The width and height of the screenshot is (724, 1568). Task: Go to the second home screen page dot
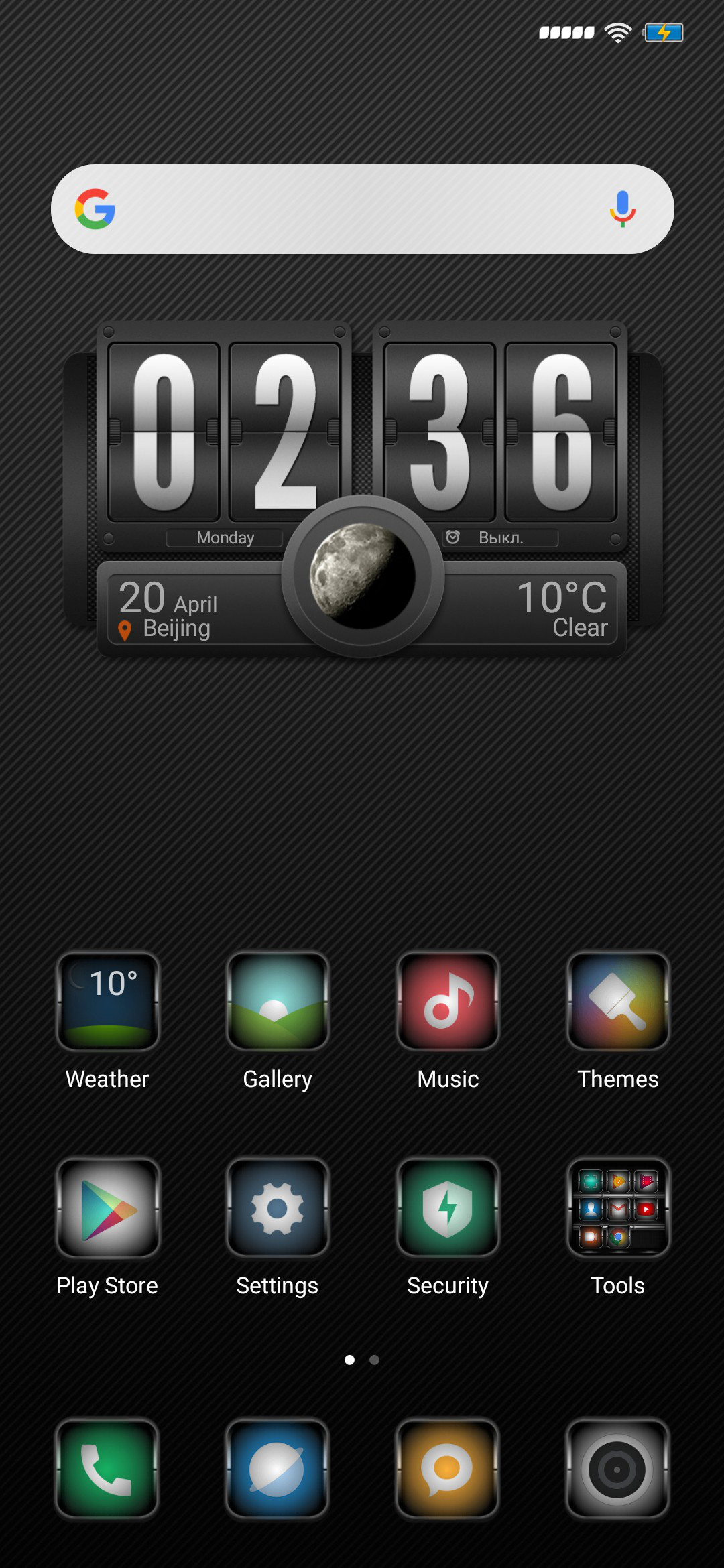point(375,1360)
